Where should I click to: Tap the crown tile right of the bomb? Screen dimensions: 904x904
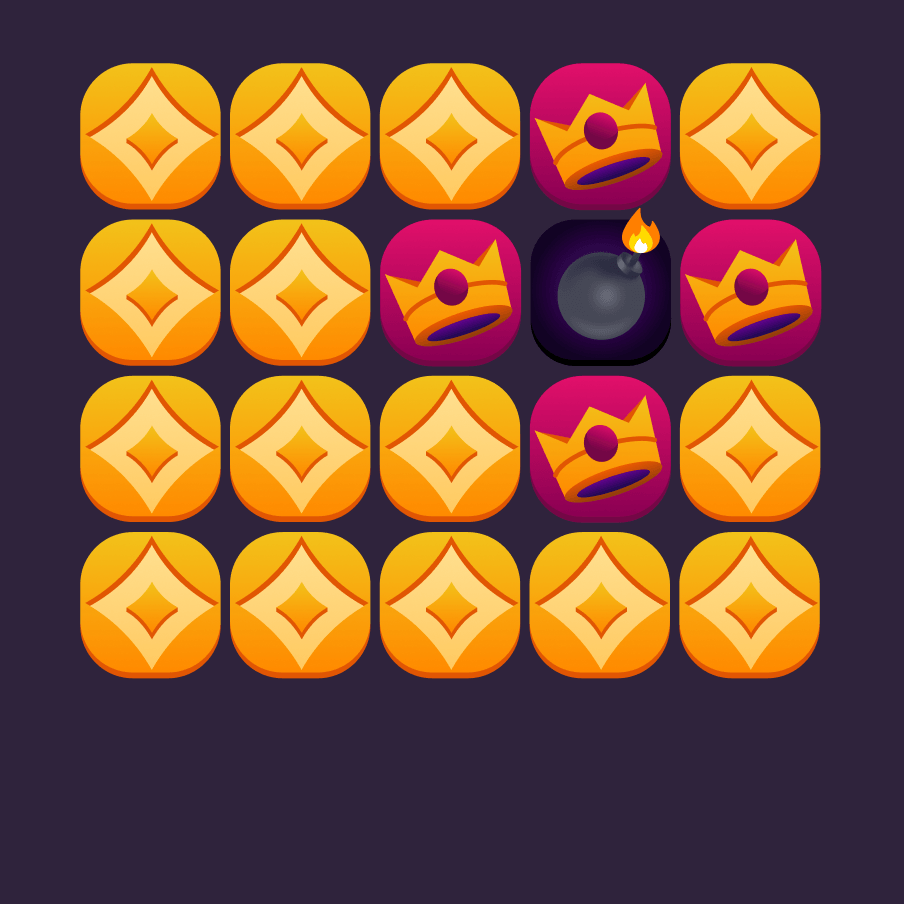[750, 292]
